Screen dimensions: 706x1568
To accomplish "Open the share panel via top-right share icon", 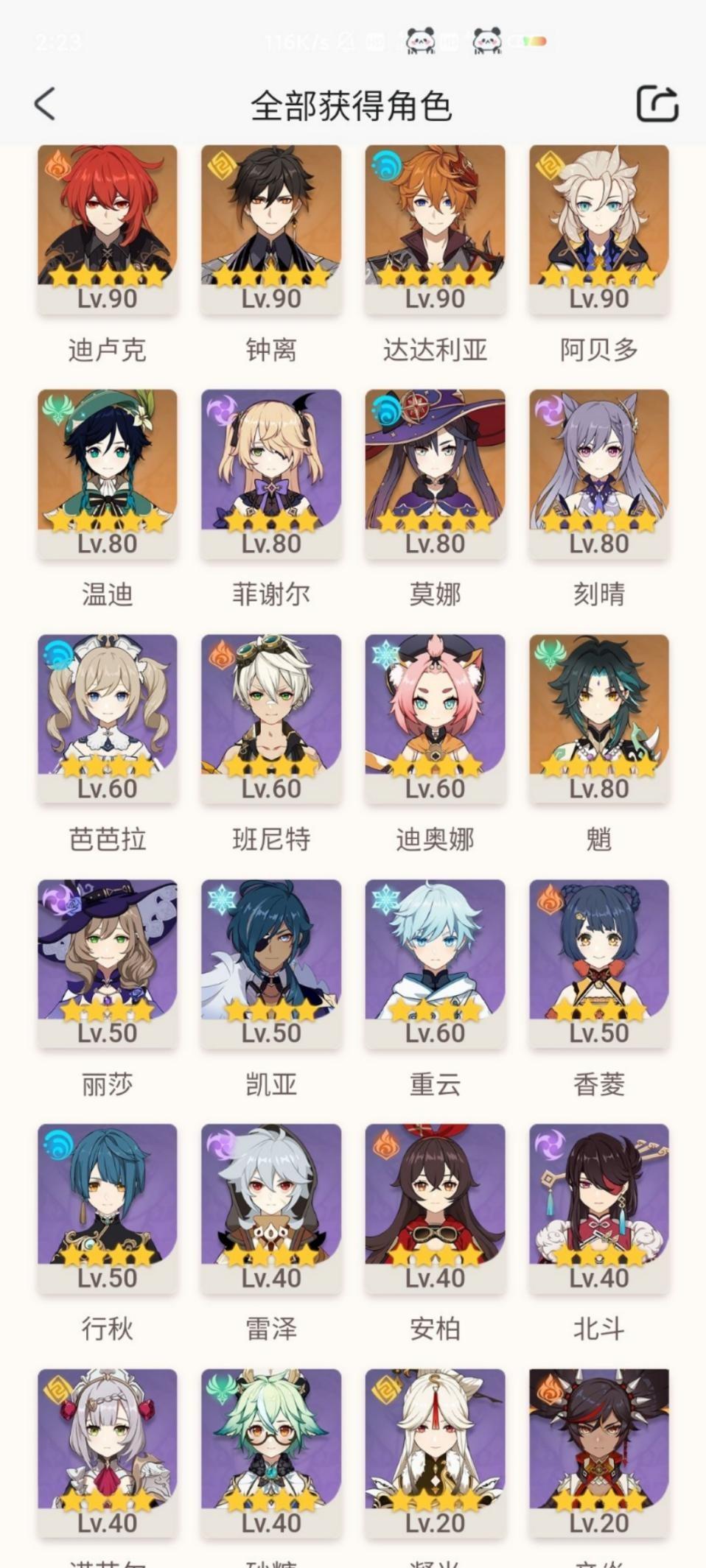I will point(655,104).
